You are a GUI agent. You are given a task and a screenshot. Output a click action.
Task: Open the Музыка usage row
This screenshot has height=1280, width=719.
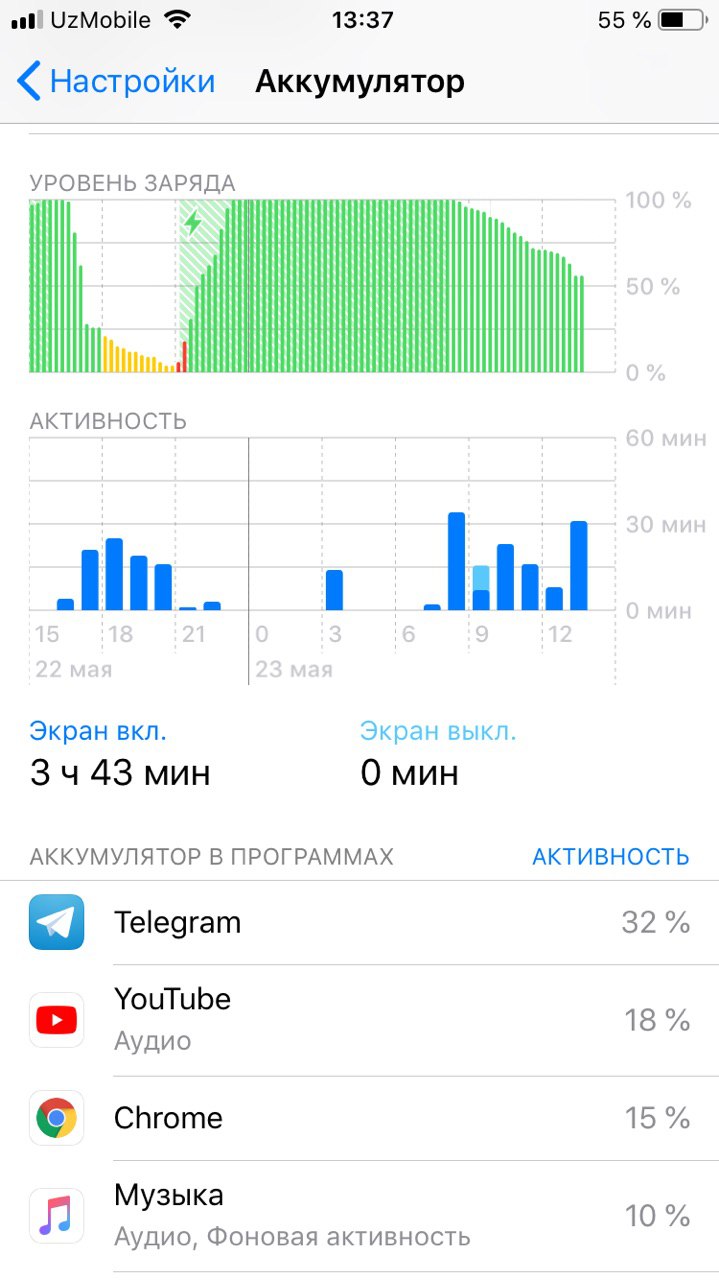(x=360, y=1216)
